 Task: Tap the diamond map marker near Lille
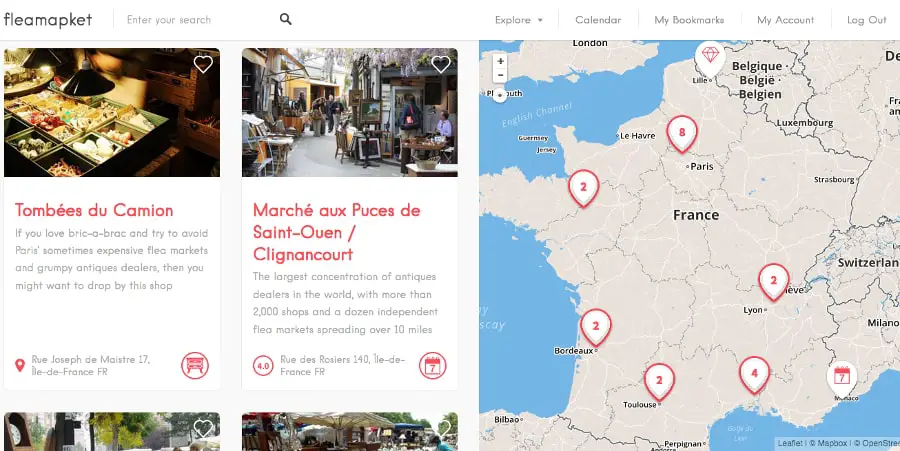[710, 54]
